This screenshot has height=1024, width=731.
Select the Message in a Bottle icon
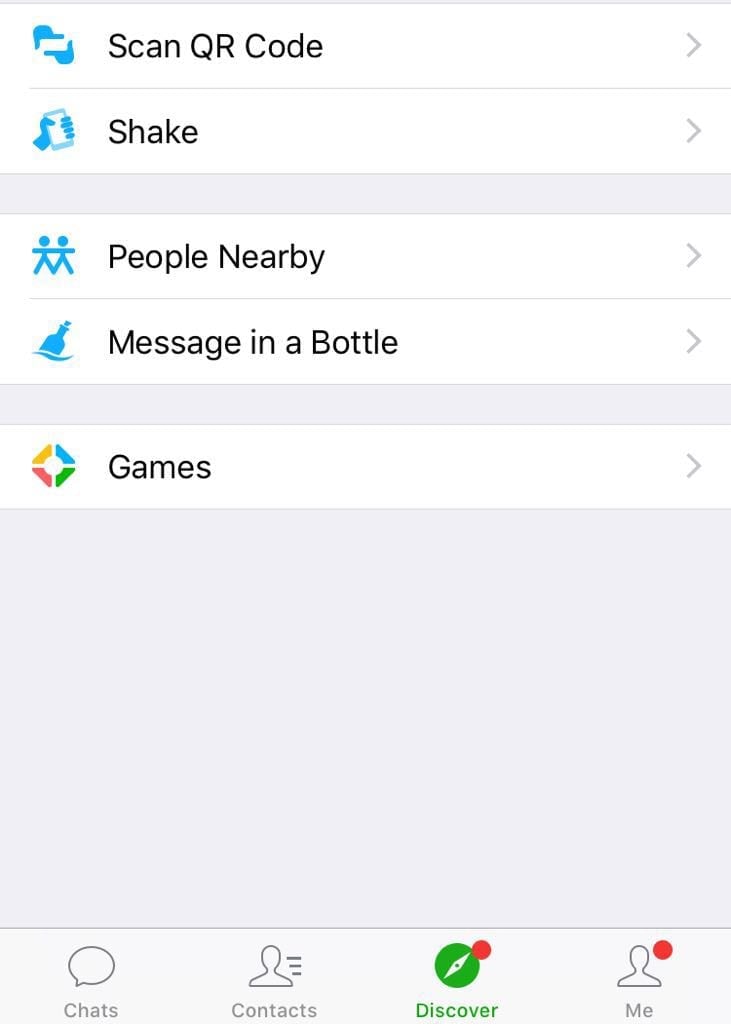click(x=55, y=341)
